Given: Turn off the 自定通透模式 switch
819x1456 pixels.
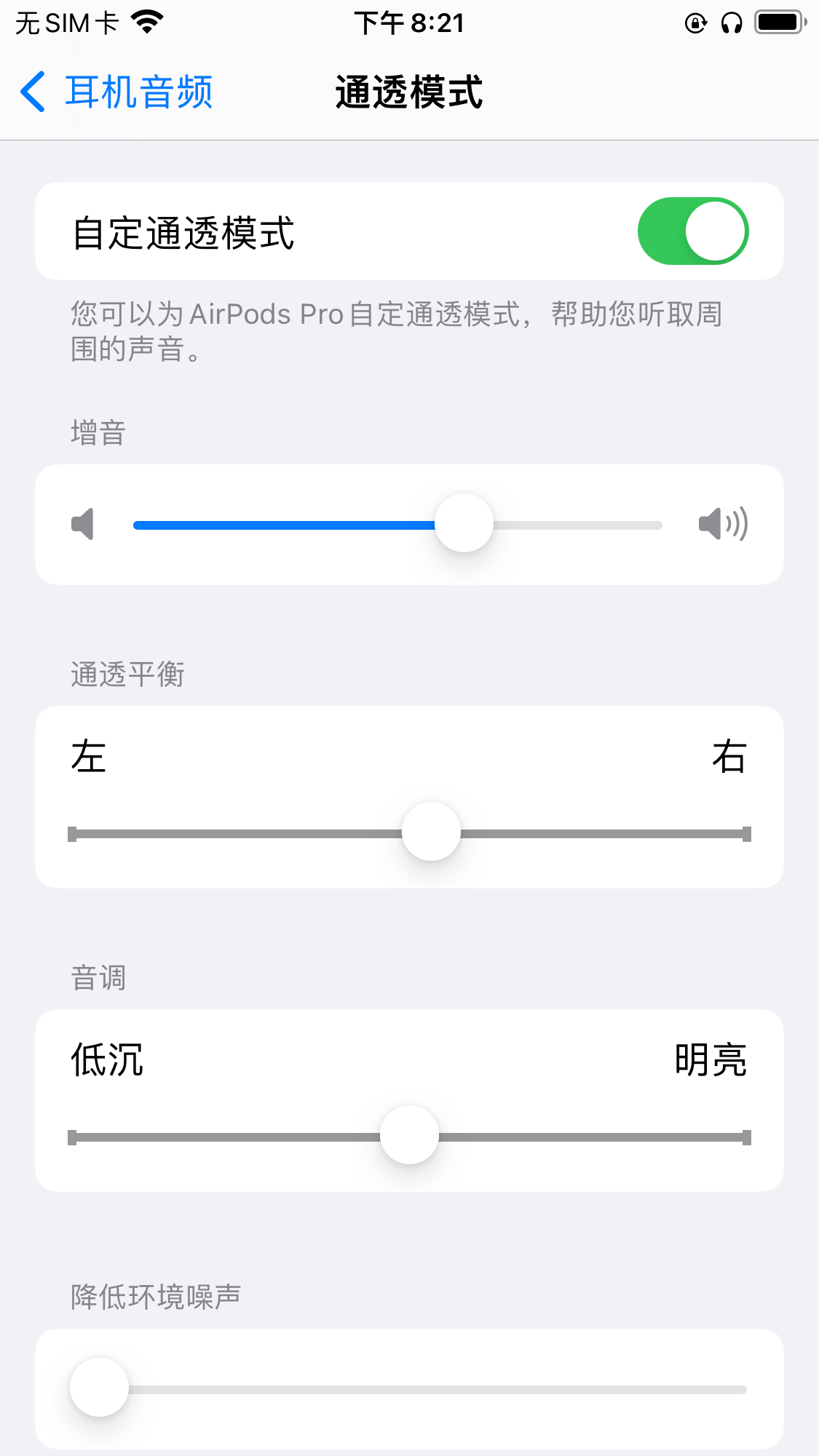Looking at the screenshot, I should click(692, 231).
